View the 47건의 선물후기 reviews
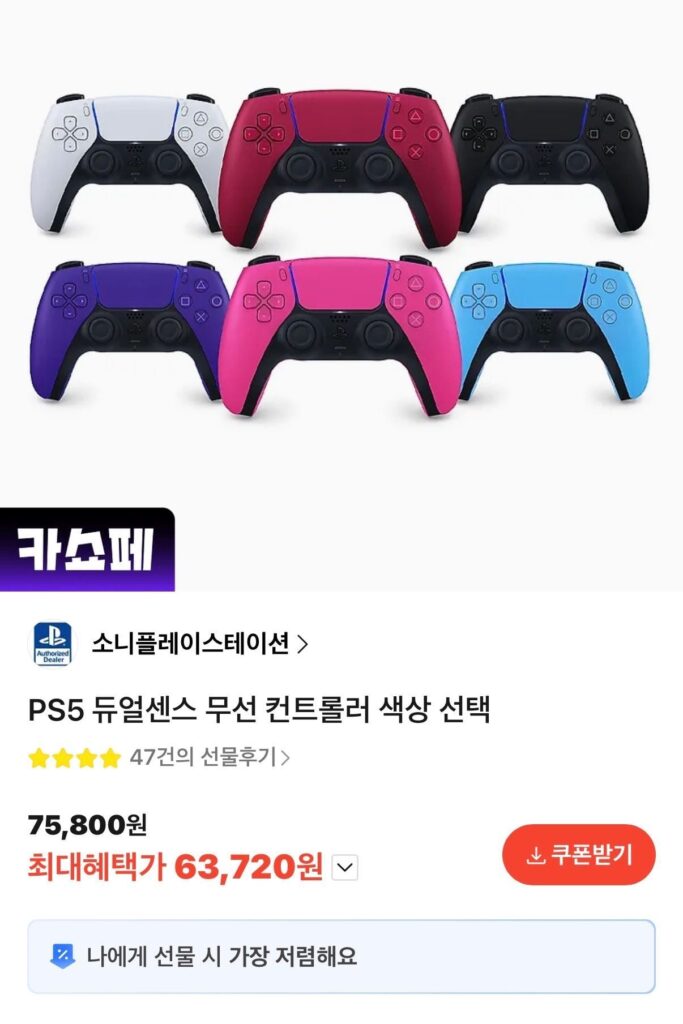This screenshot has height=1024, width=683. (209, 757)
